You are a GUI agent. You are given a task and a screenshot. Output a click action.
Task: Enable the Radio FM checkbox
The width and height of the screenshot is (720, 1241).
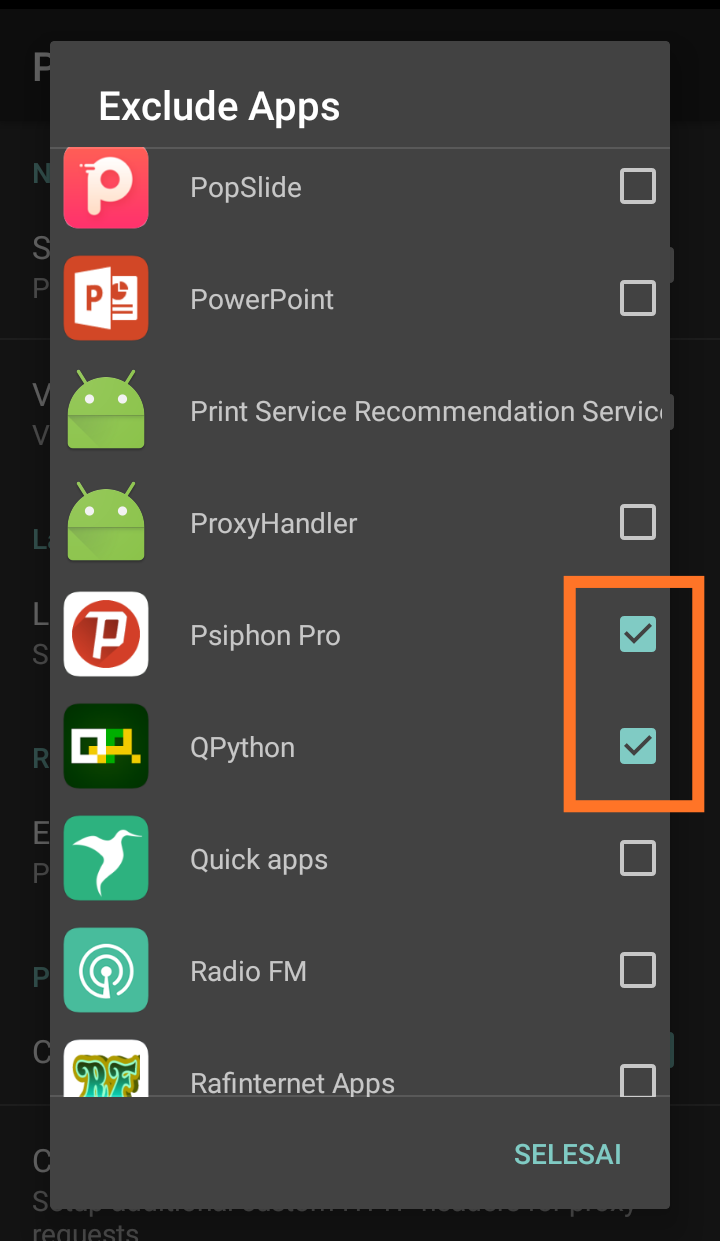[637, 969]
